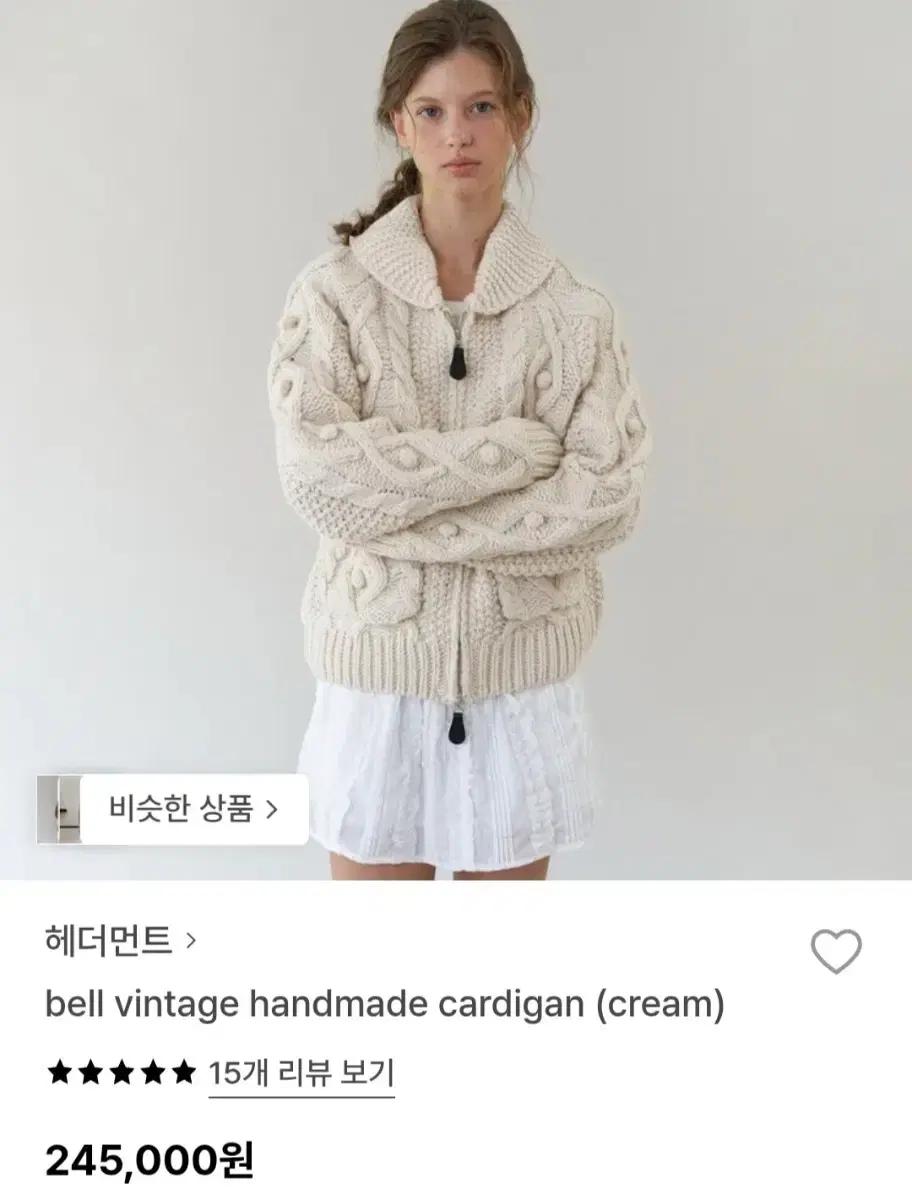Click the similar product thumbnail preview
This screenshot has height=1200, width=912.
pyautogui.click(x=62, y=812)
